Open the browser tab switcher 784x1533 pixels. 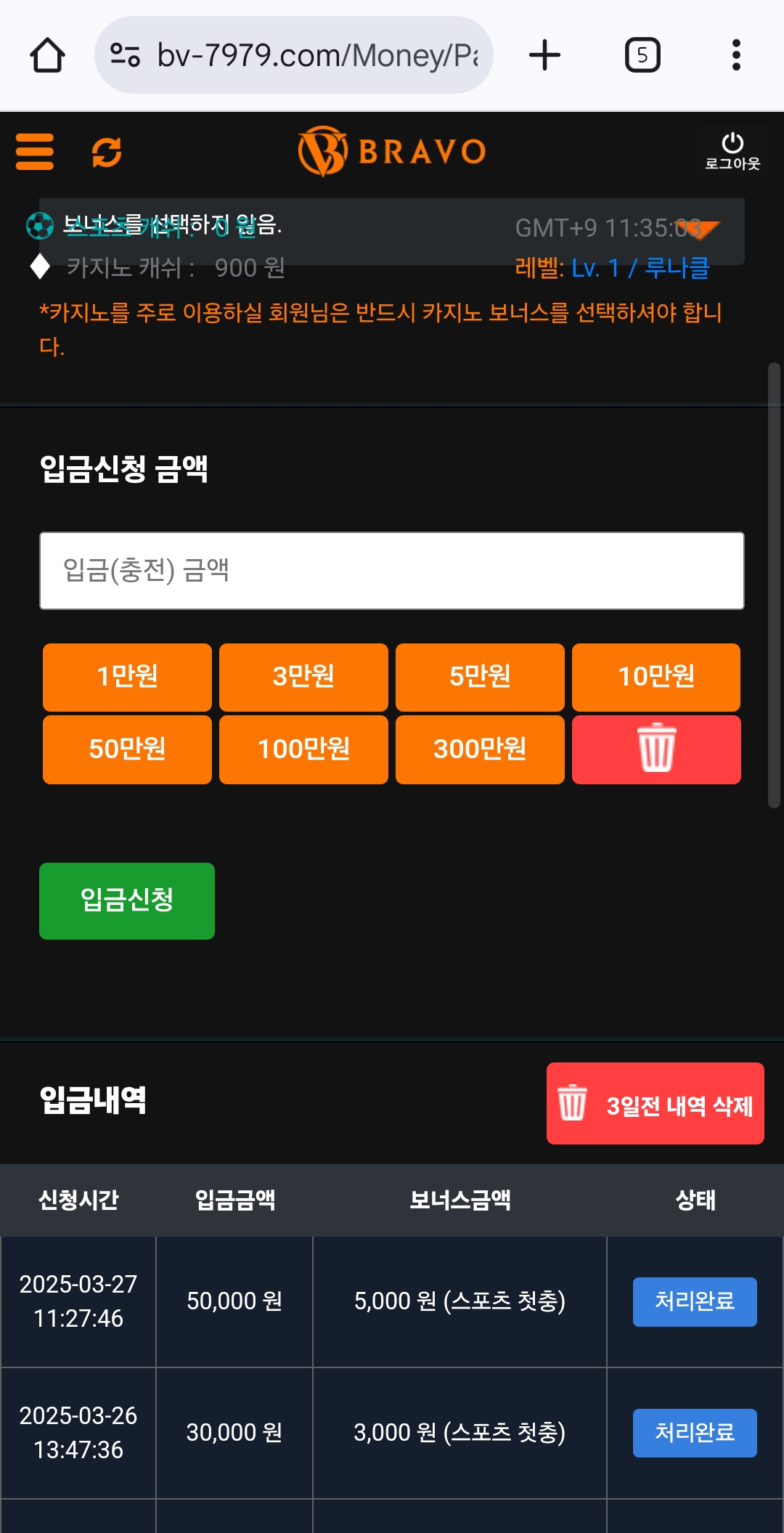tap(642, 55)
